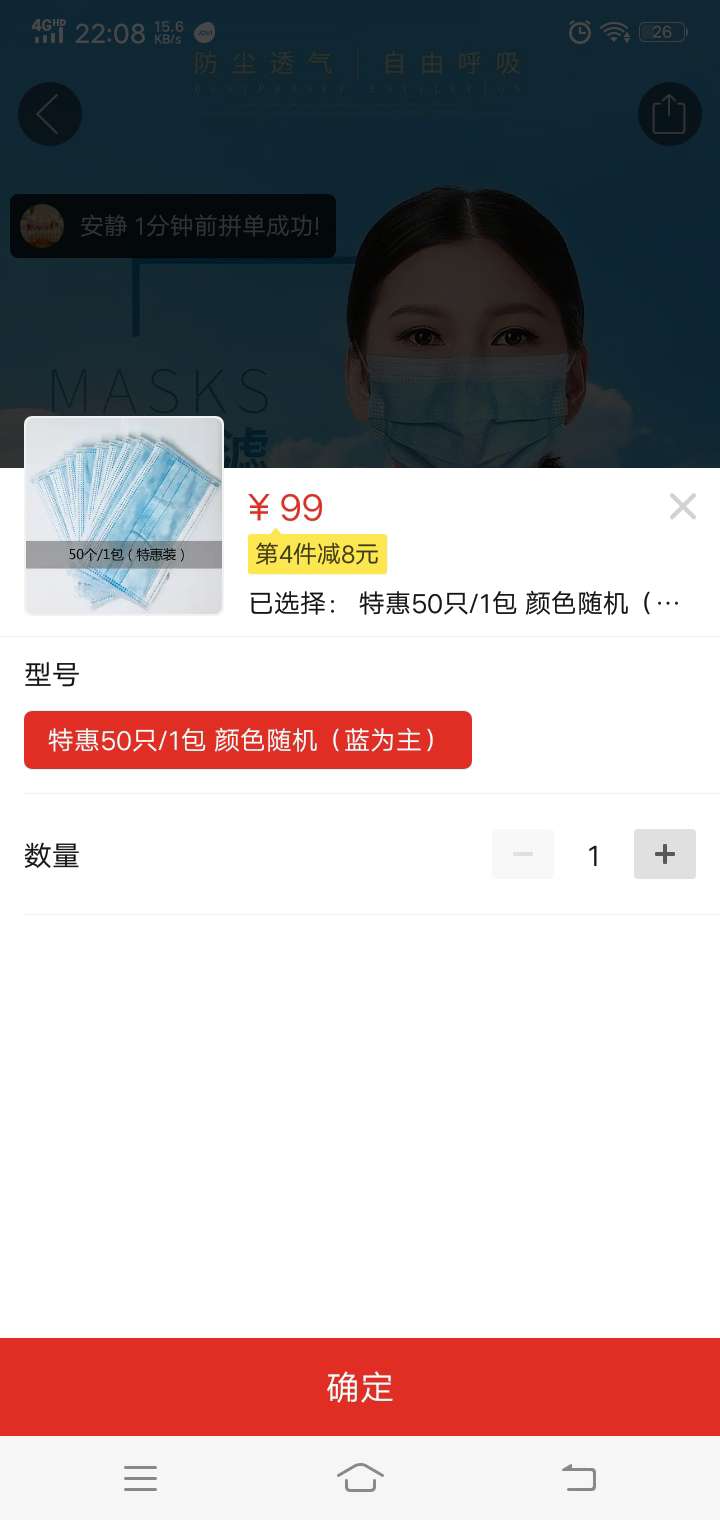Image resolution: width=720 pixels, height=1520 pixels.
Task: Select the 特惠50只/1包 颜色随机 model option
Action: point(248,740)
